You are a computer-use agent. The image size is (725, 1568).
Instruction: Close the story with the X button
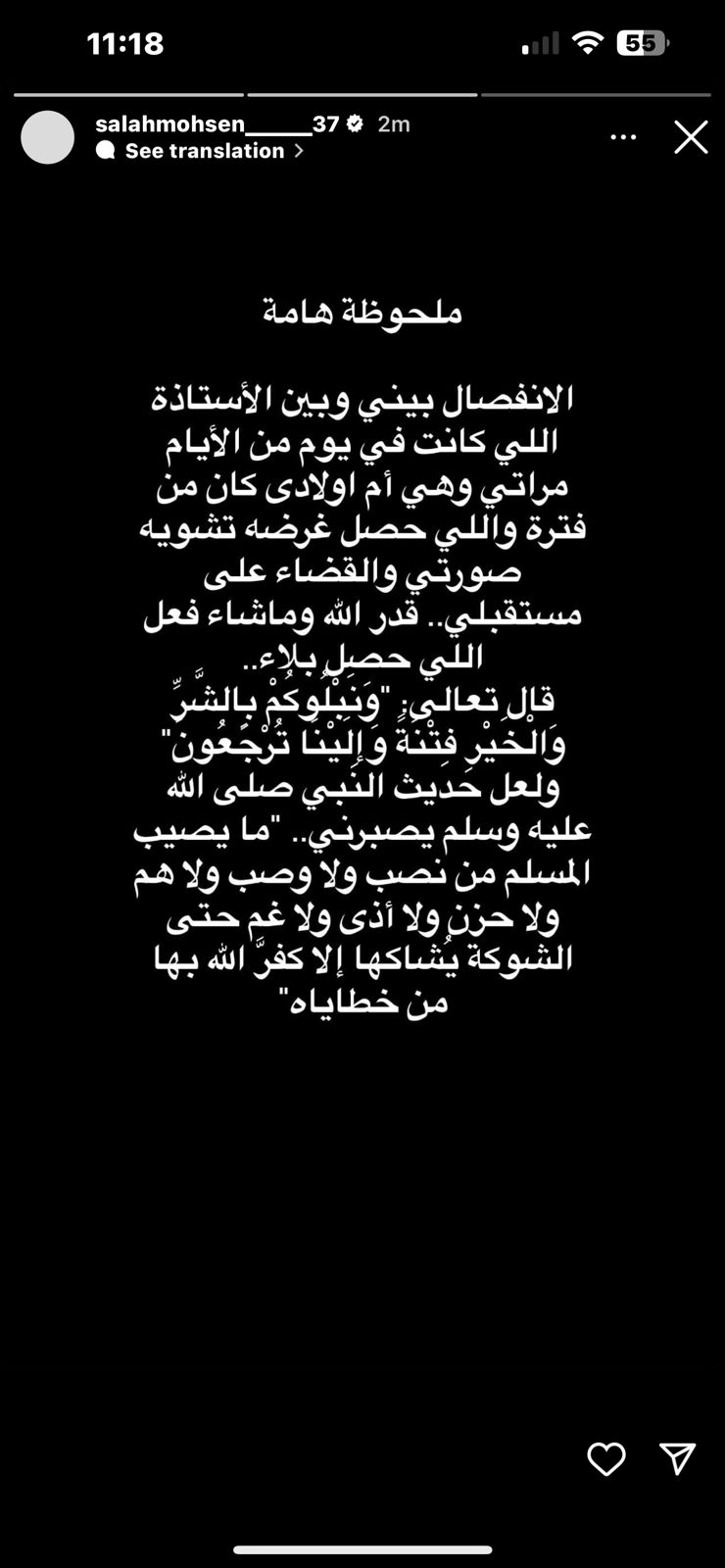[x=691, y=138]
